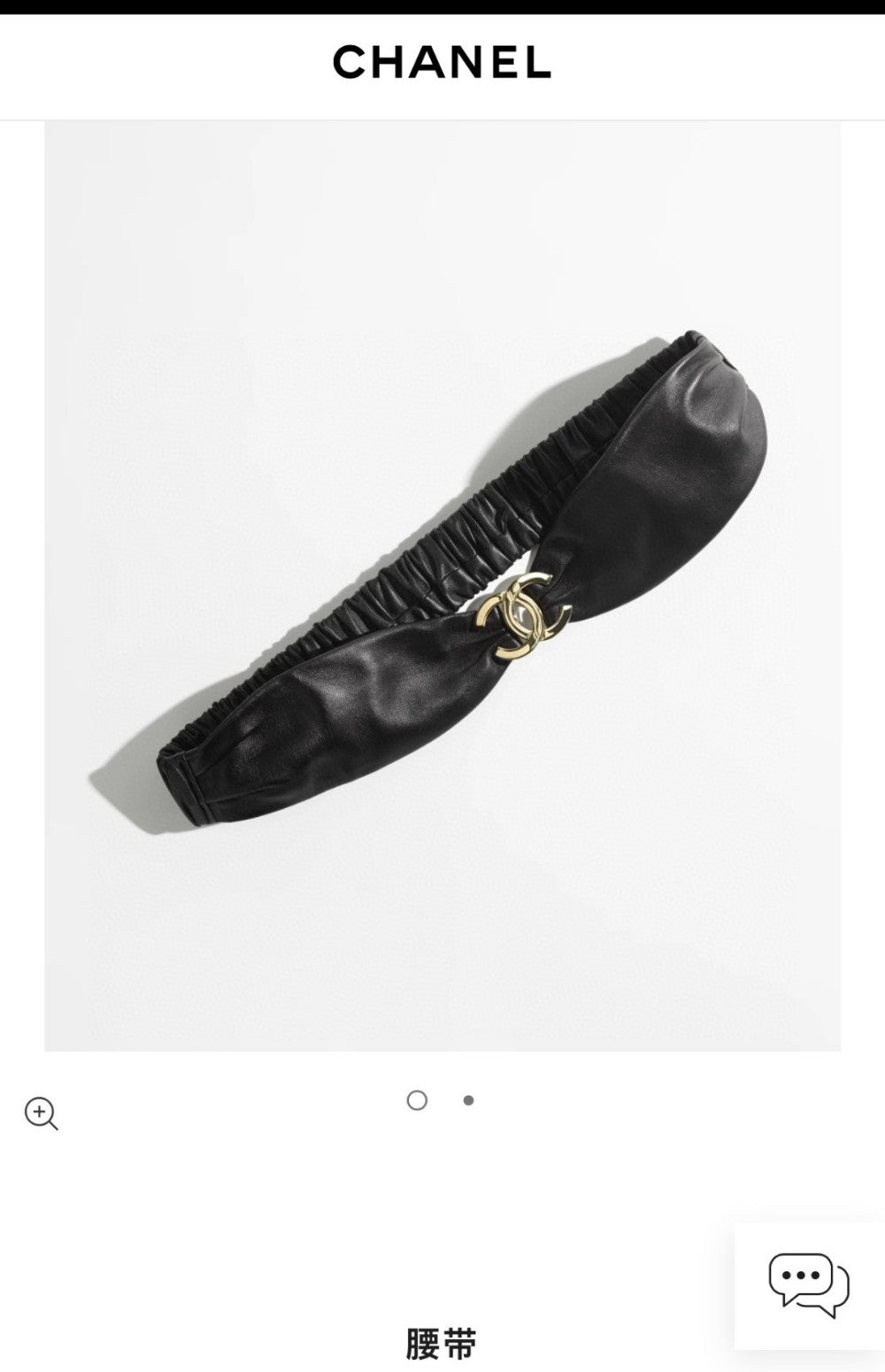Image resolution: width=885 pixels, height=1372 pixels.
Task: Open the chat support bubble
Action: coord(808,1285)
